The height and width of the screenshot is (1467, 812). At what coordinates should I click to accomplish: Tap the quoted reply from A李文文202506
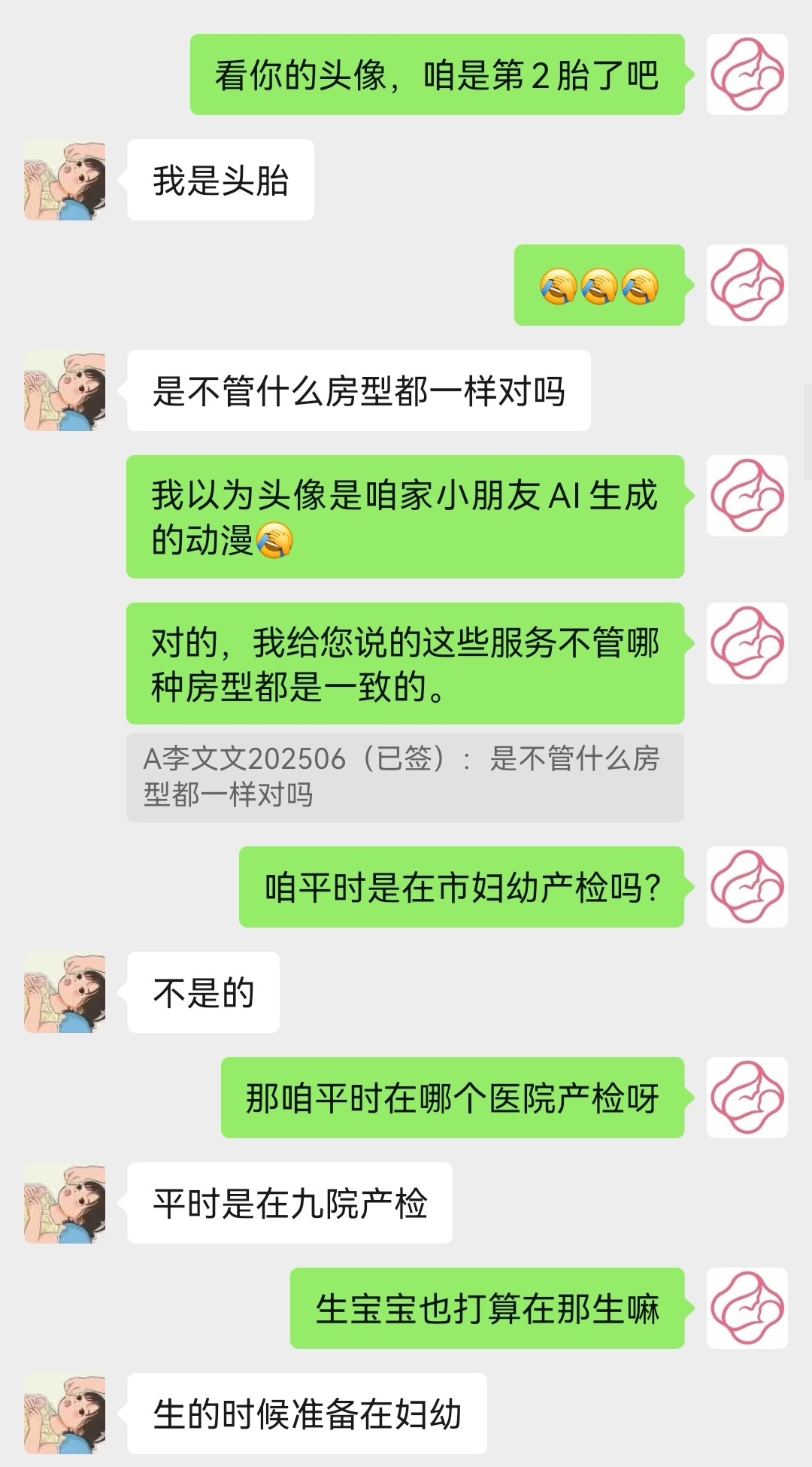[x=404, y=776]
